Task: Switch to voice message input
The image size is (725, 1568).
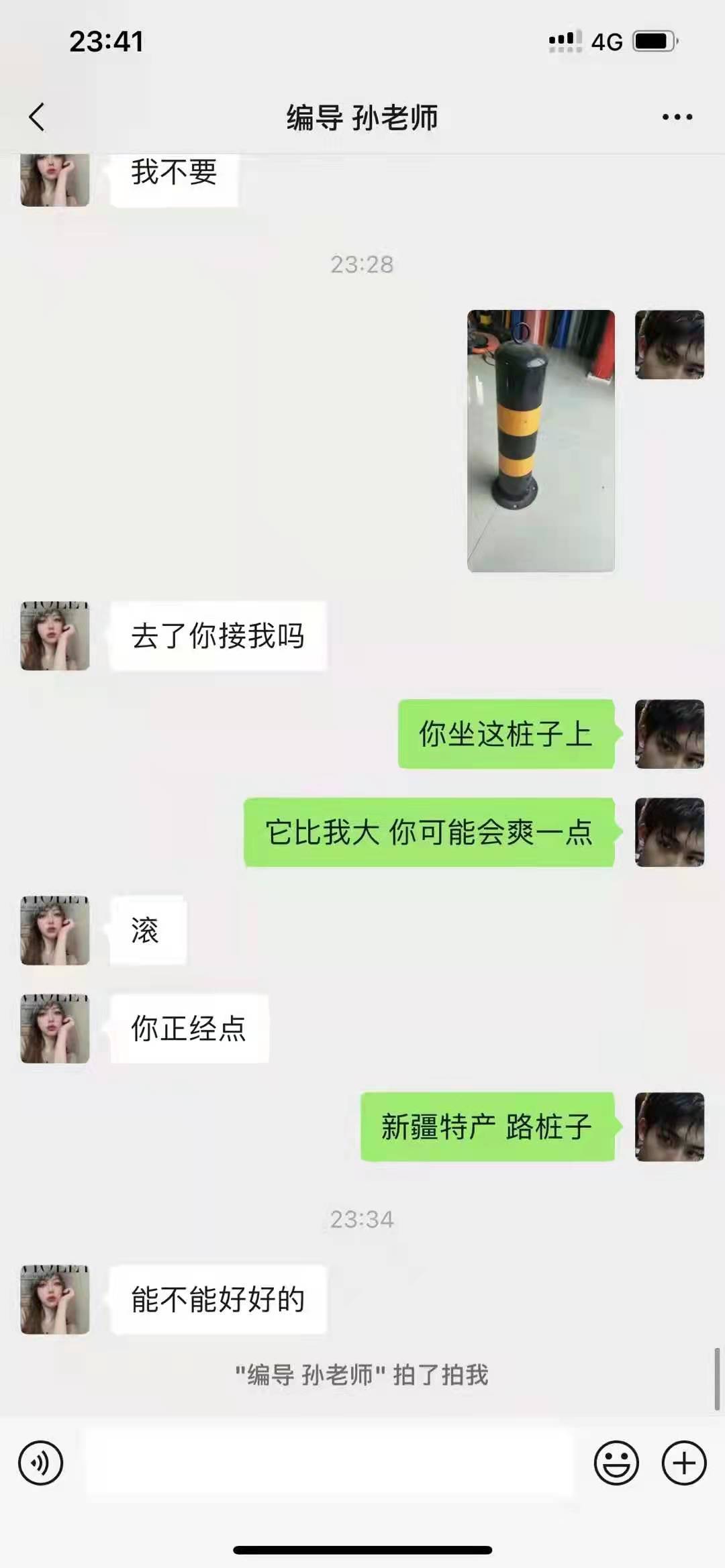Action: (40, 1463)
